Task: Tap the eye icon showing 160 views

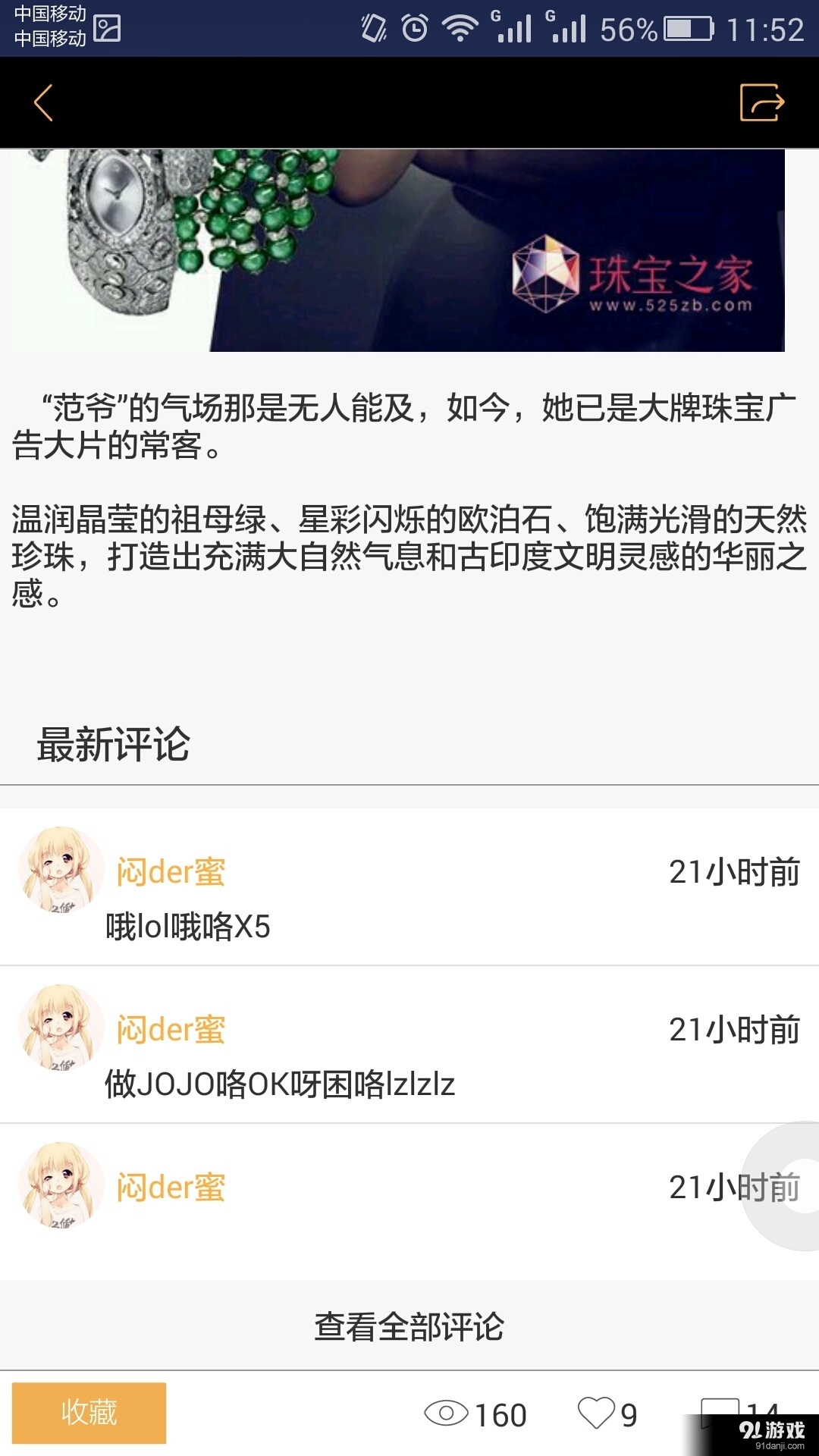Action: pyautogui.click(x=448, y=1412)
